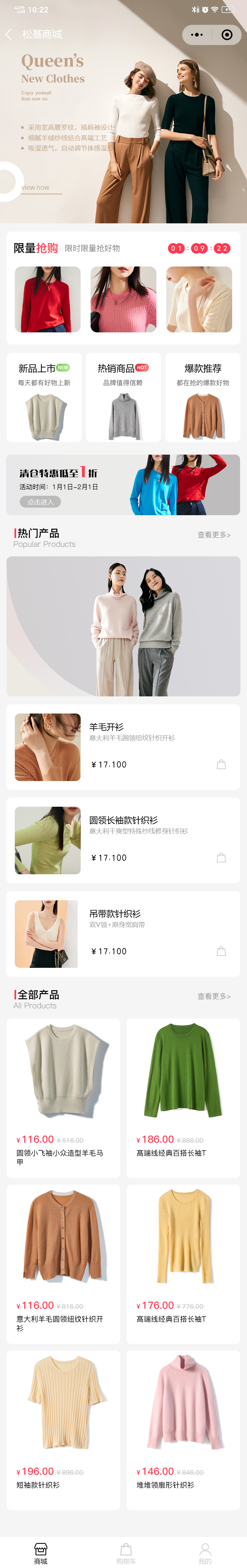
Task: Open 短袖款针织衫 product card
Action: pos(63,1429)
